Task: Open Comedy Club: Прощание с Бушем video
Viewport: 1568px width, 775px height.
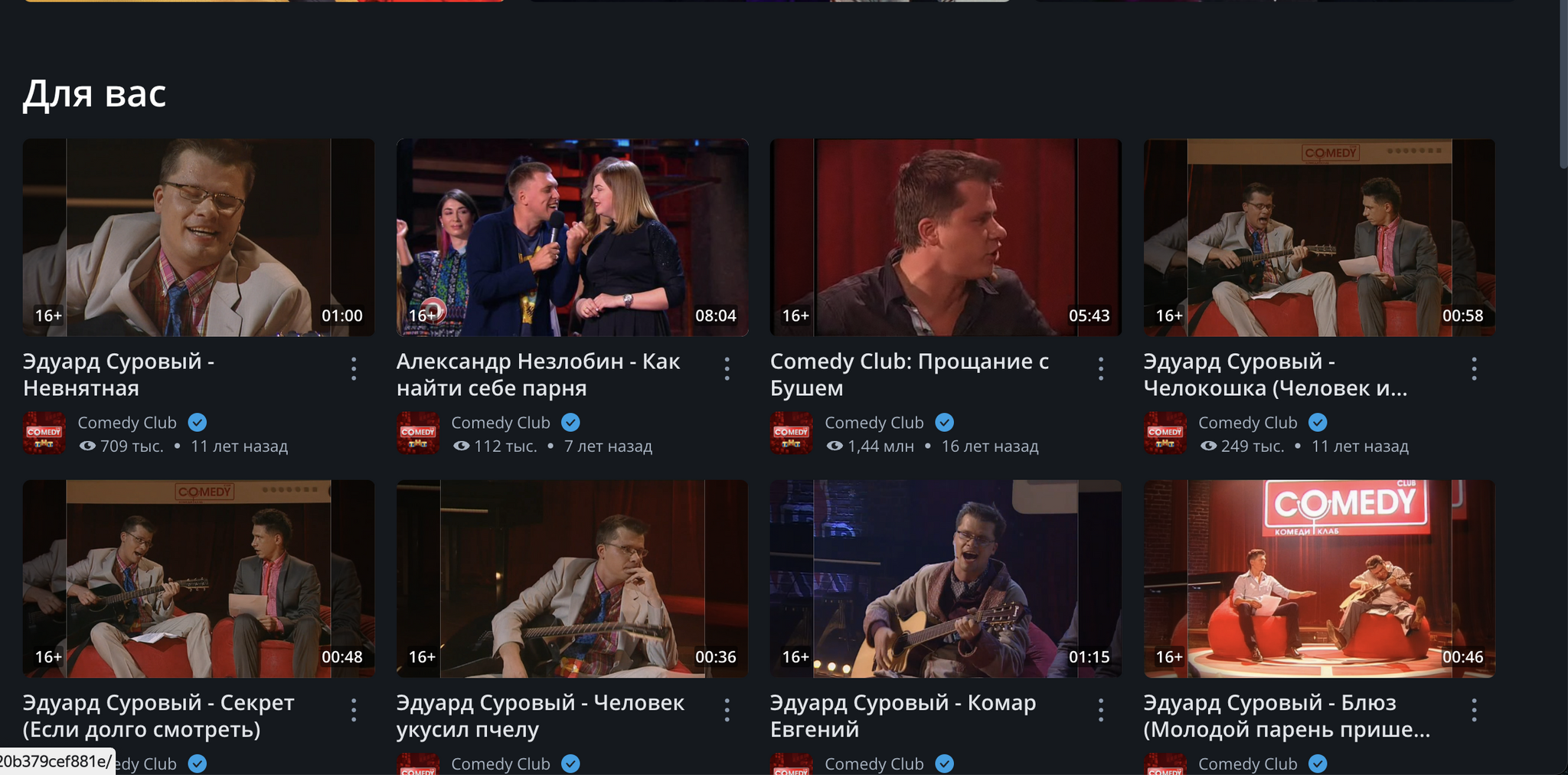Action: [x=946, y=237]
